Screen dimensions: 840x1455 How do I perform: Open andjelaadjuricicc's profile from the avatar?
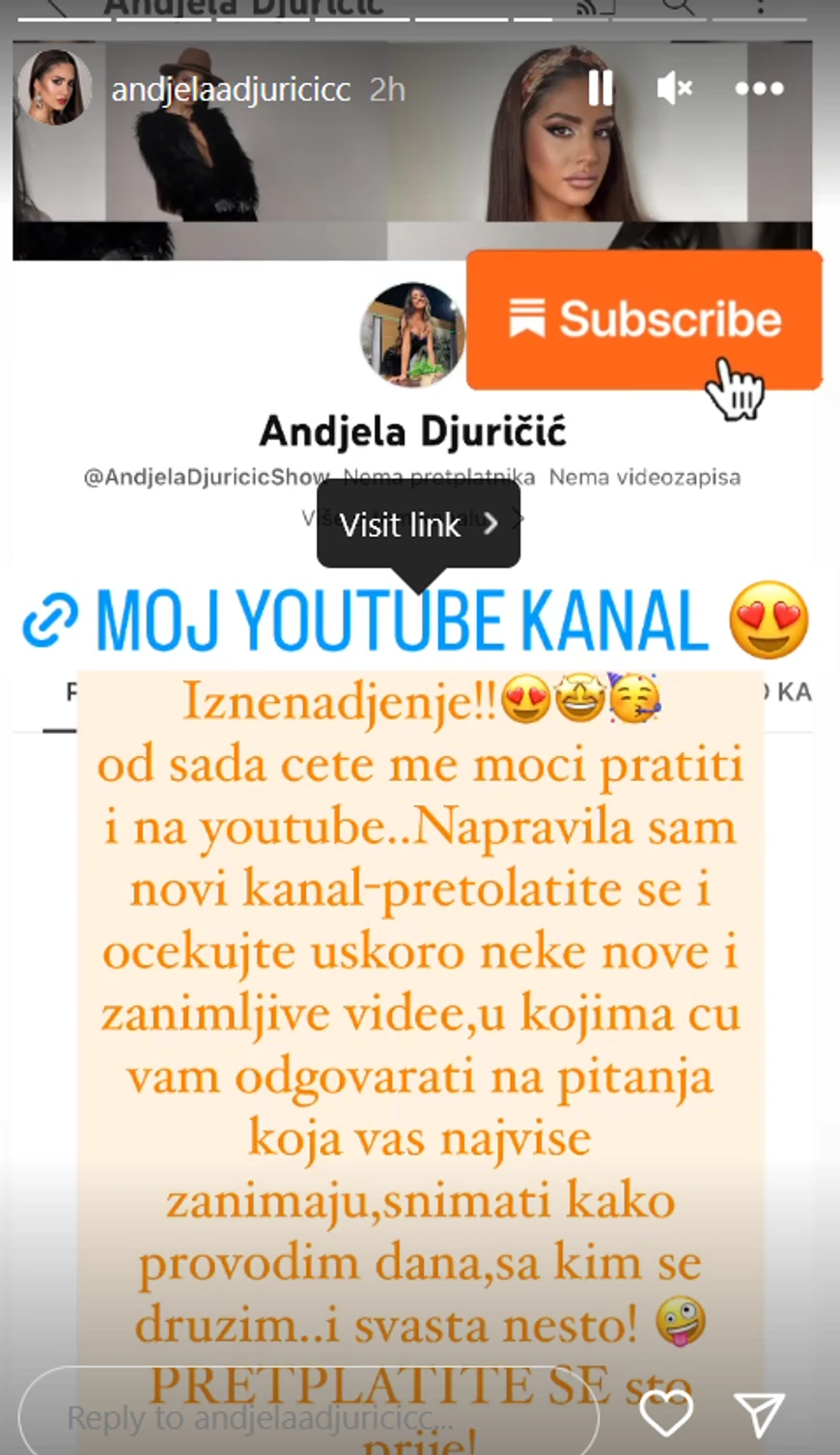pos(54,89)
